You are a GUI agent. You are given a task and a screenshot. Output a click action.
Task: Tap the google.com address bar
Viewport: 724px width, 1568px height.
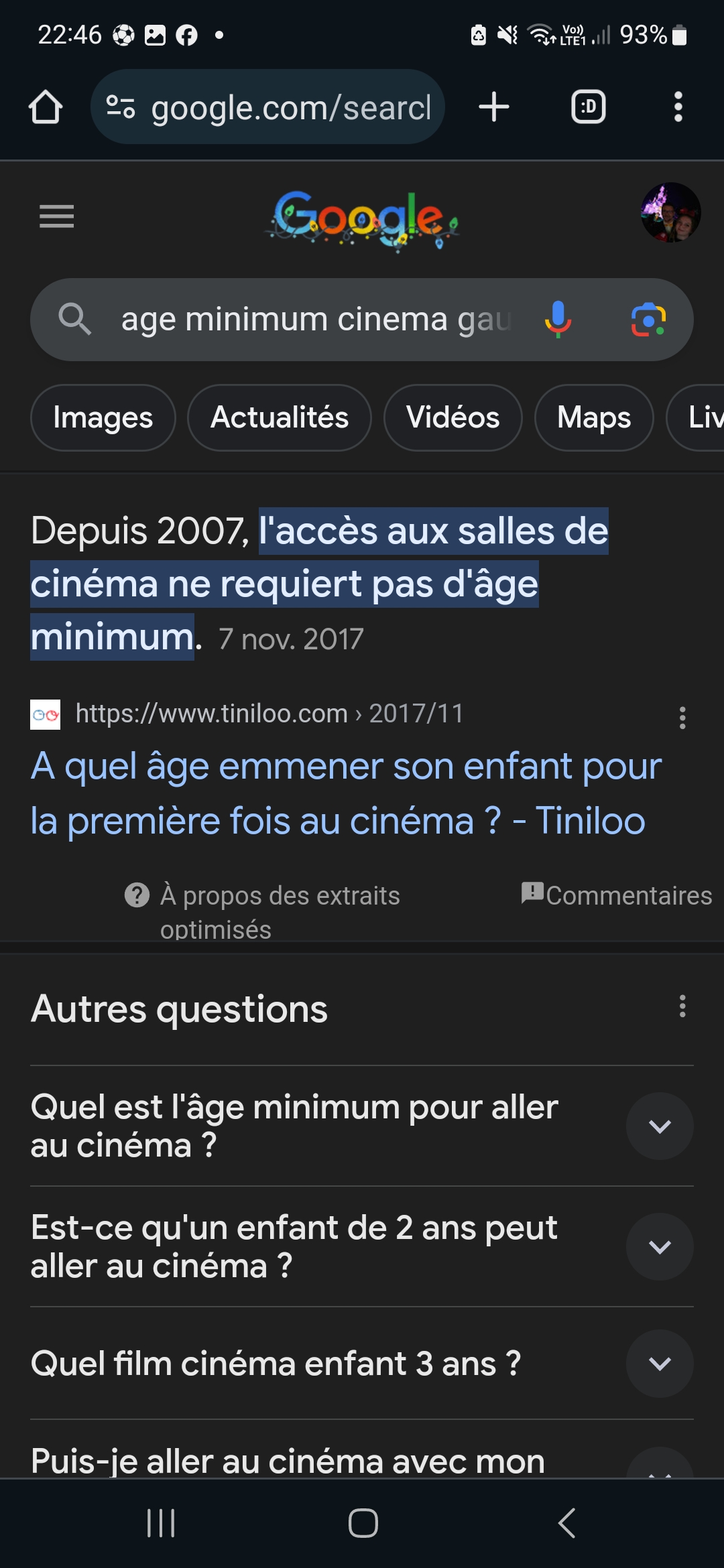coord(268,107)
